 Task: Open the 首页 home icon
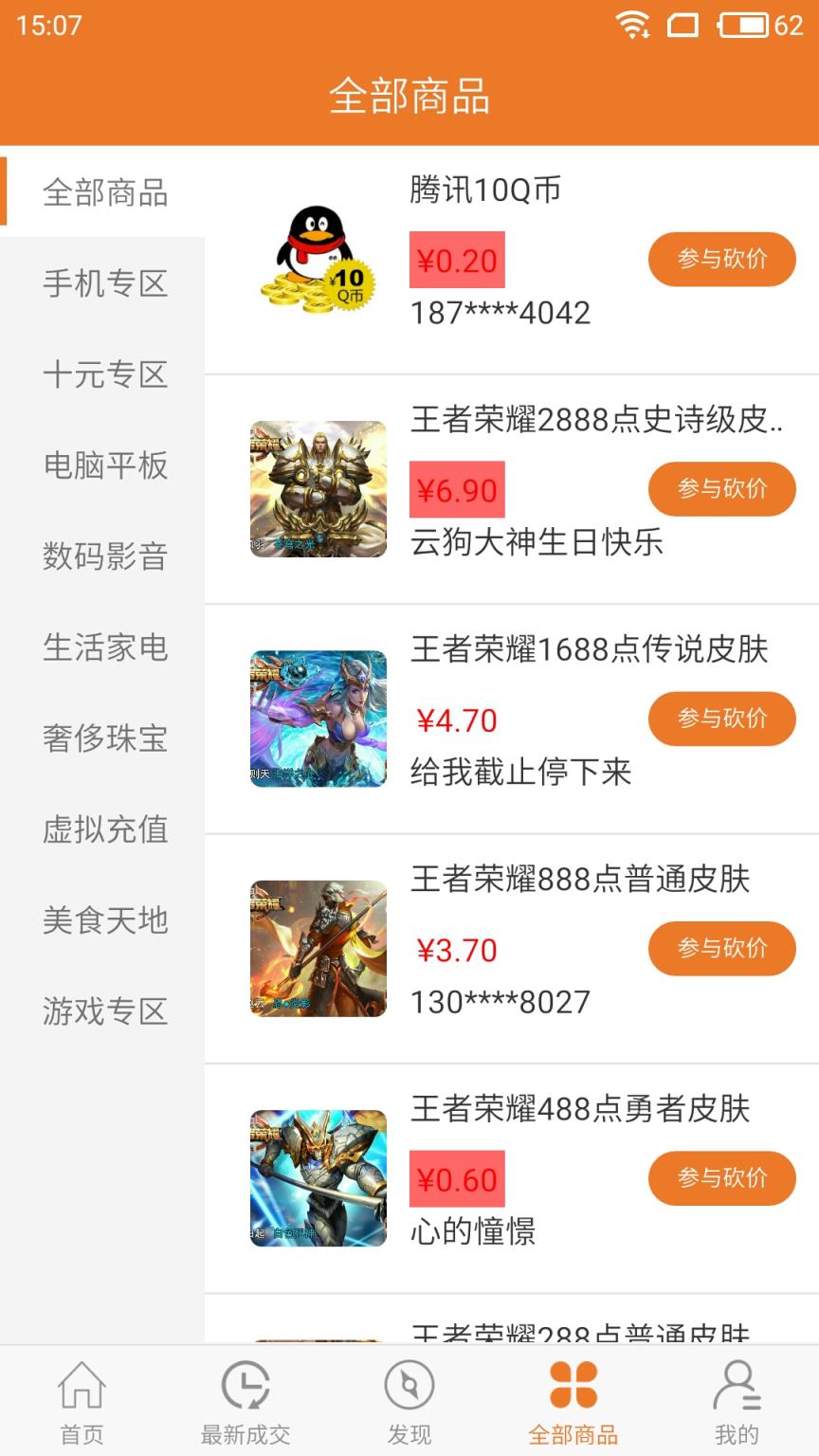click(81, 1386)
